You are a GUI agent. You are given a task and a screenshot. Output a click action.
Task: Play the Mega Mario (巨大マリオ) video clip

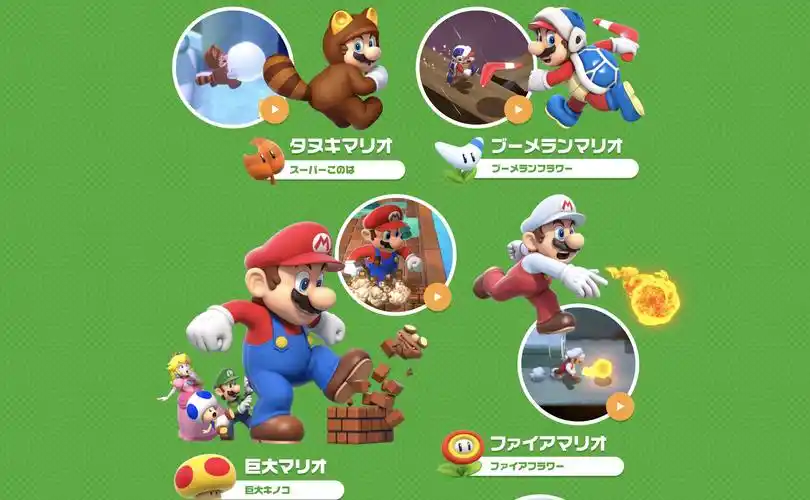click(437, 295)
